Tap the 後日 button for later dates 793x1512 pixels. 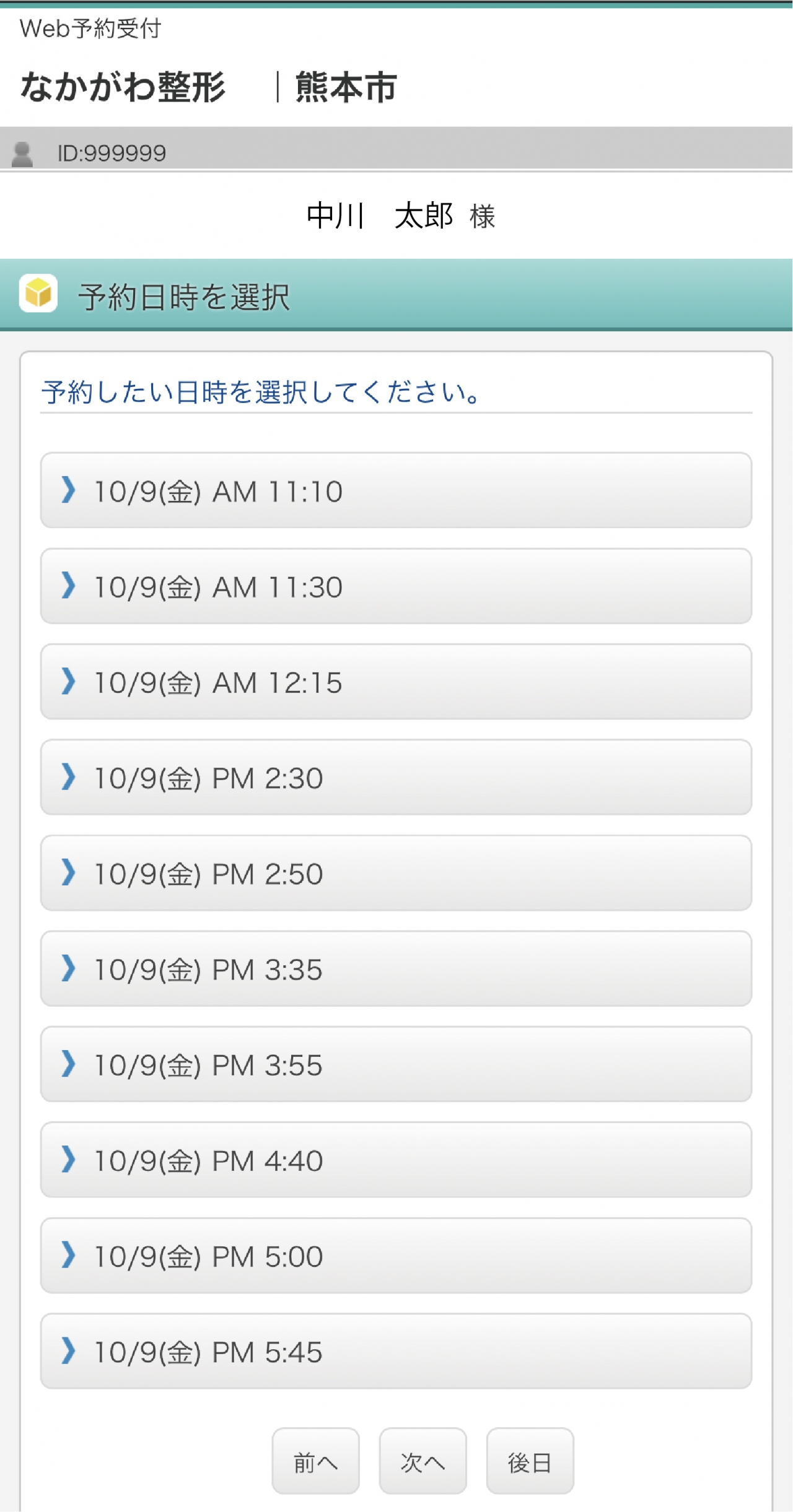coord(530,1461)
